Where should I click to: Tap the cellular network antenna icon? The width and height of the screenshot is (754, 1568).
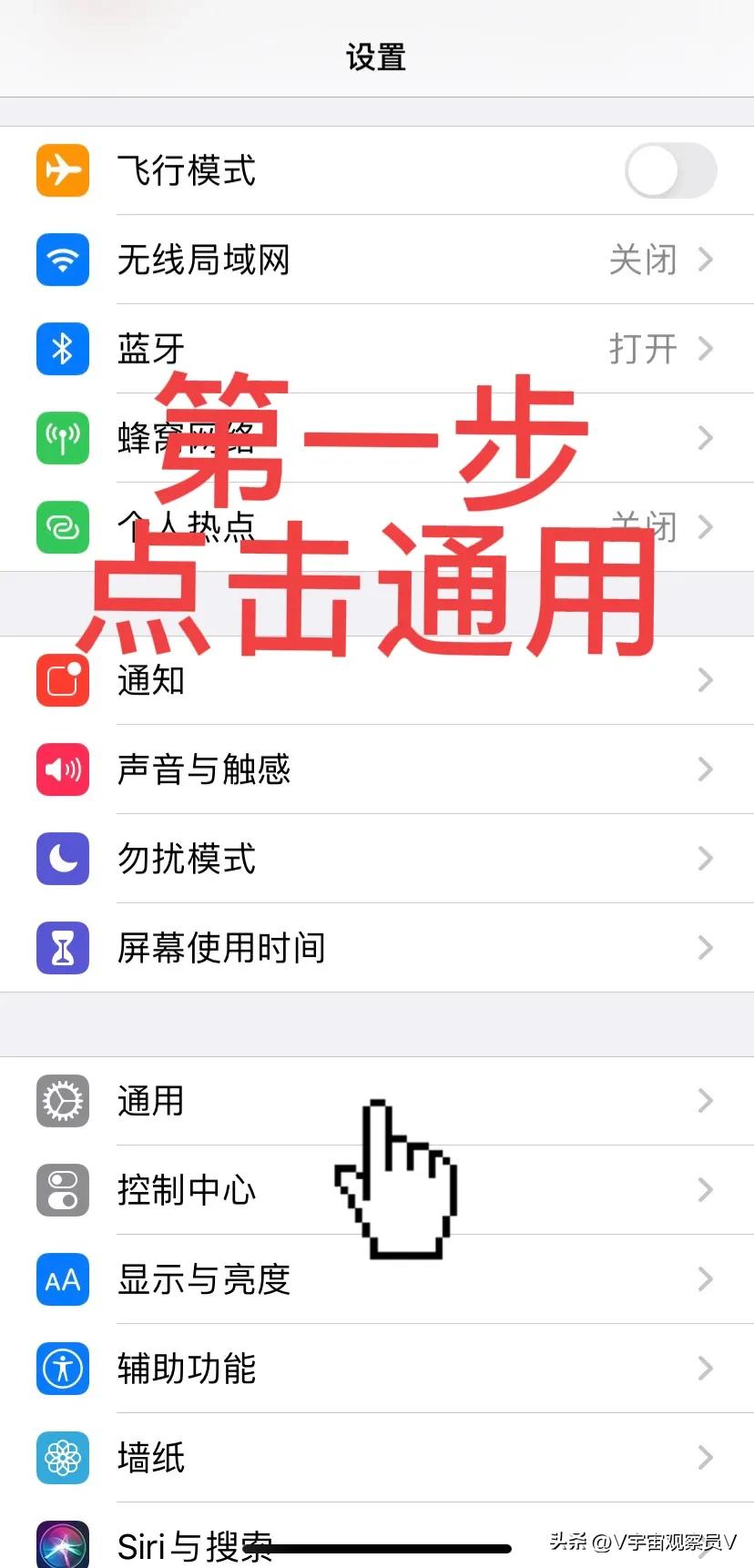pos(62,438)
